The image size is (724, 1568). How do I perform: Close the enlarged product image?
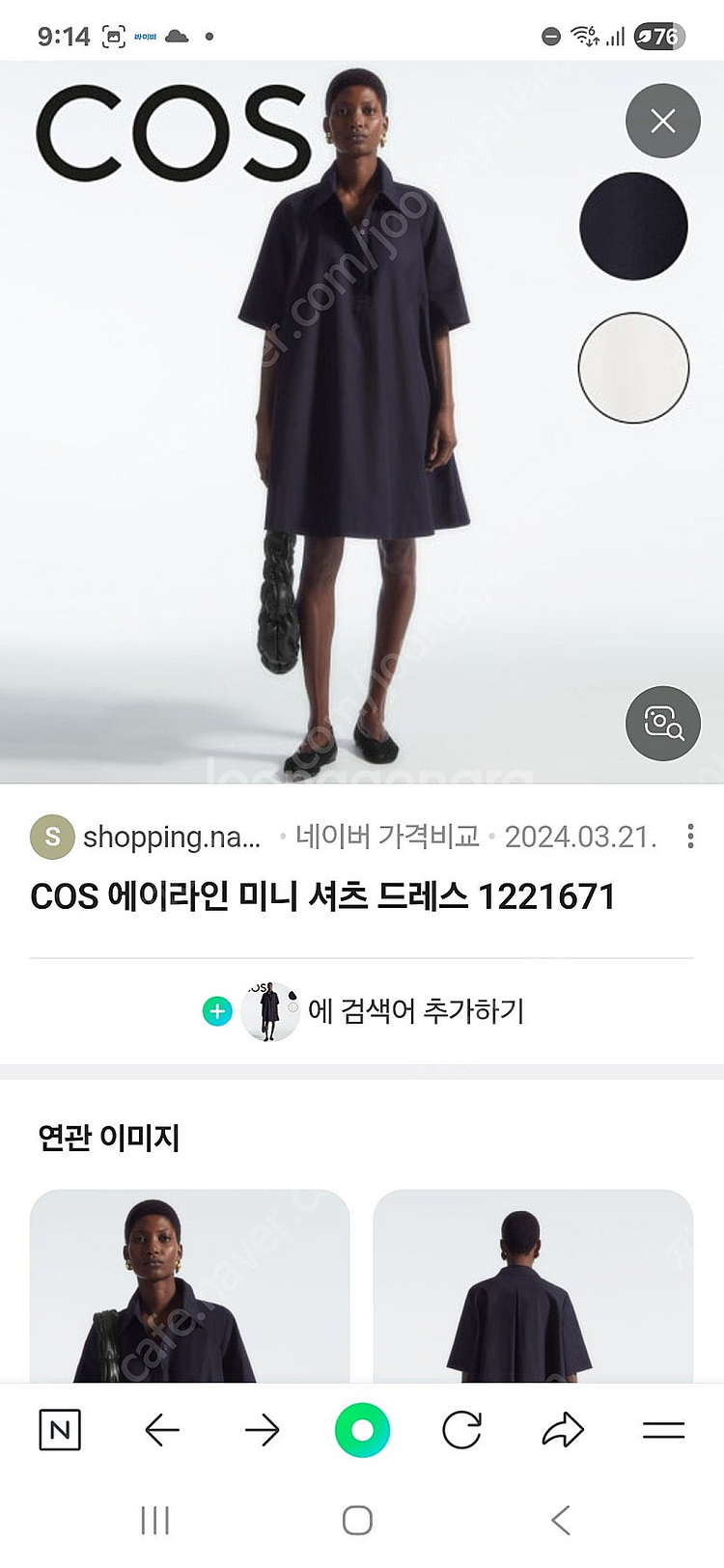pos(662,121)
